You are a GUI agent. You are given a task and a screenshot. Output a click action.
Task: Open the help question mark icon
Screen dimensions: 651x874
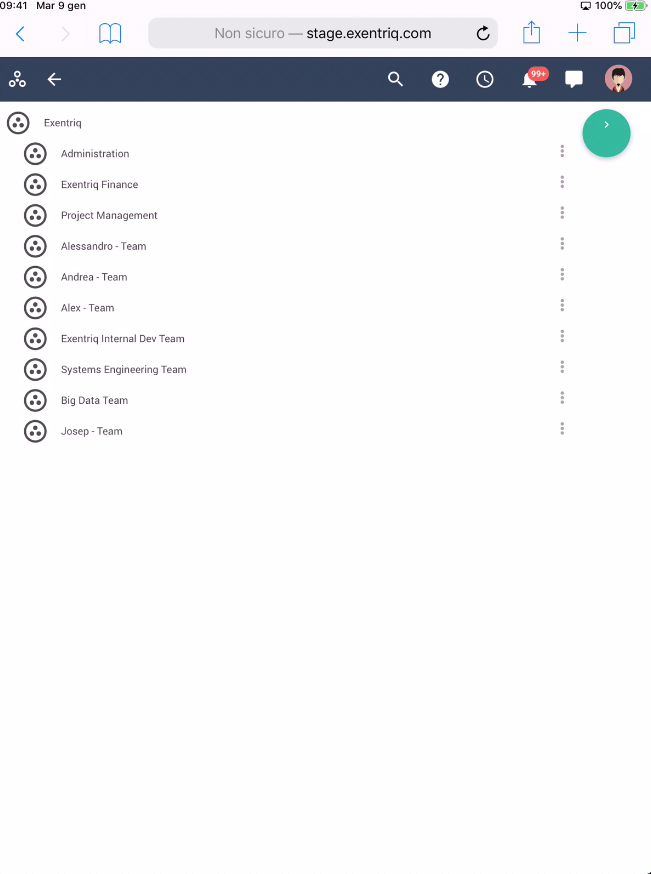[x=440, y=79]
